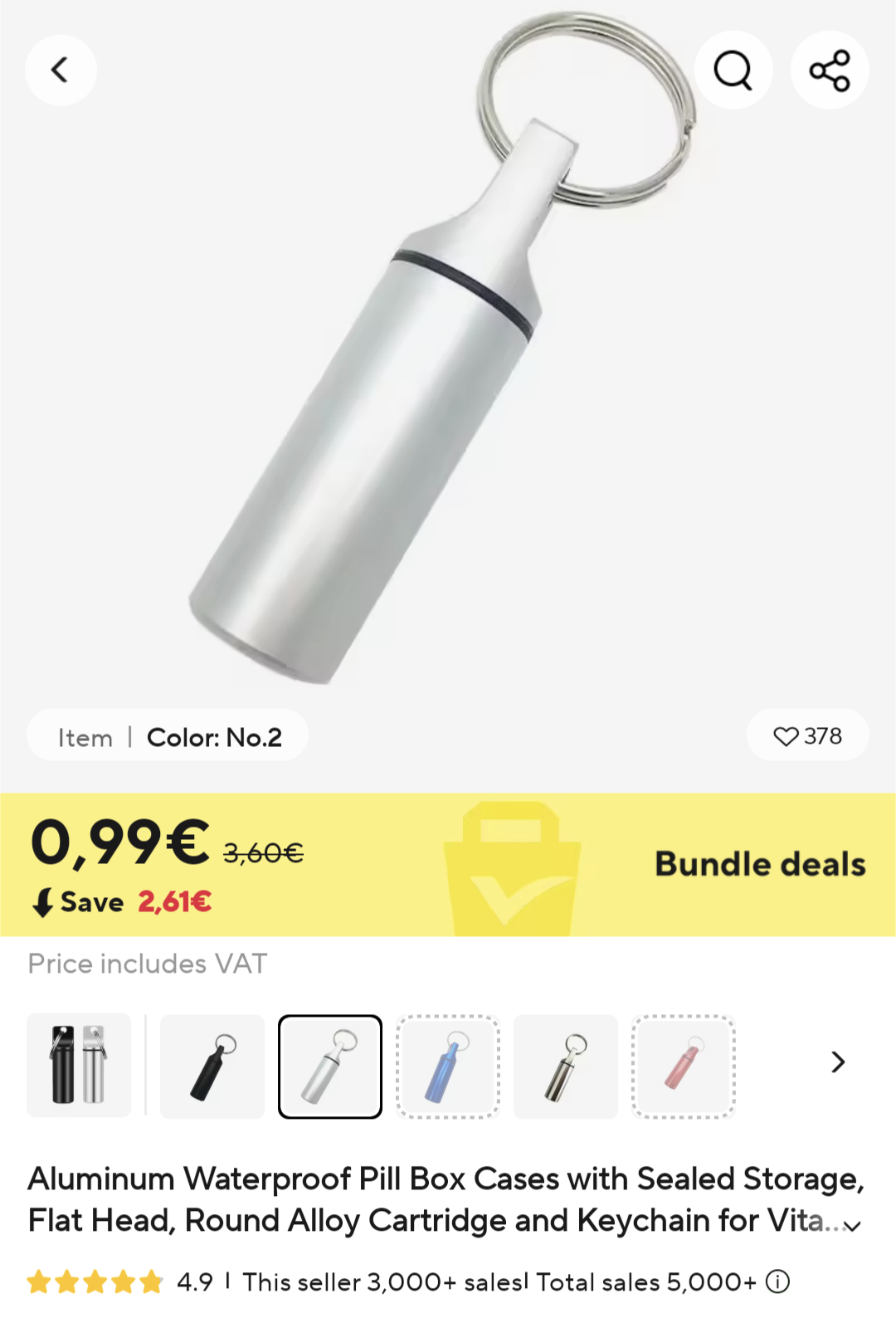Choose the dark chrome pill case color
896x1323 pixels.
click(566, 1067)
